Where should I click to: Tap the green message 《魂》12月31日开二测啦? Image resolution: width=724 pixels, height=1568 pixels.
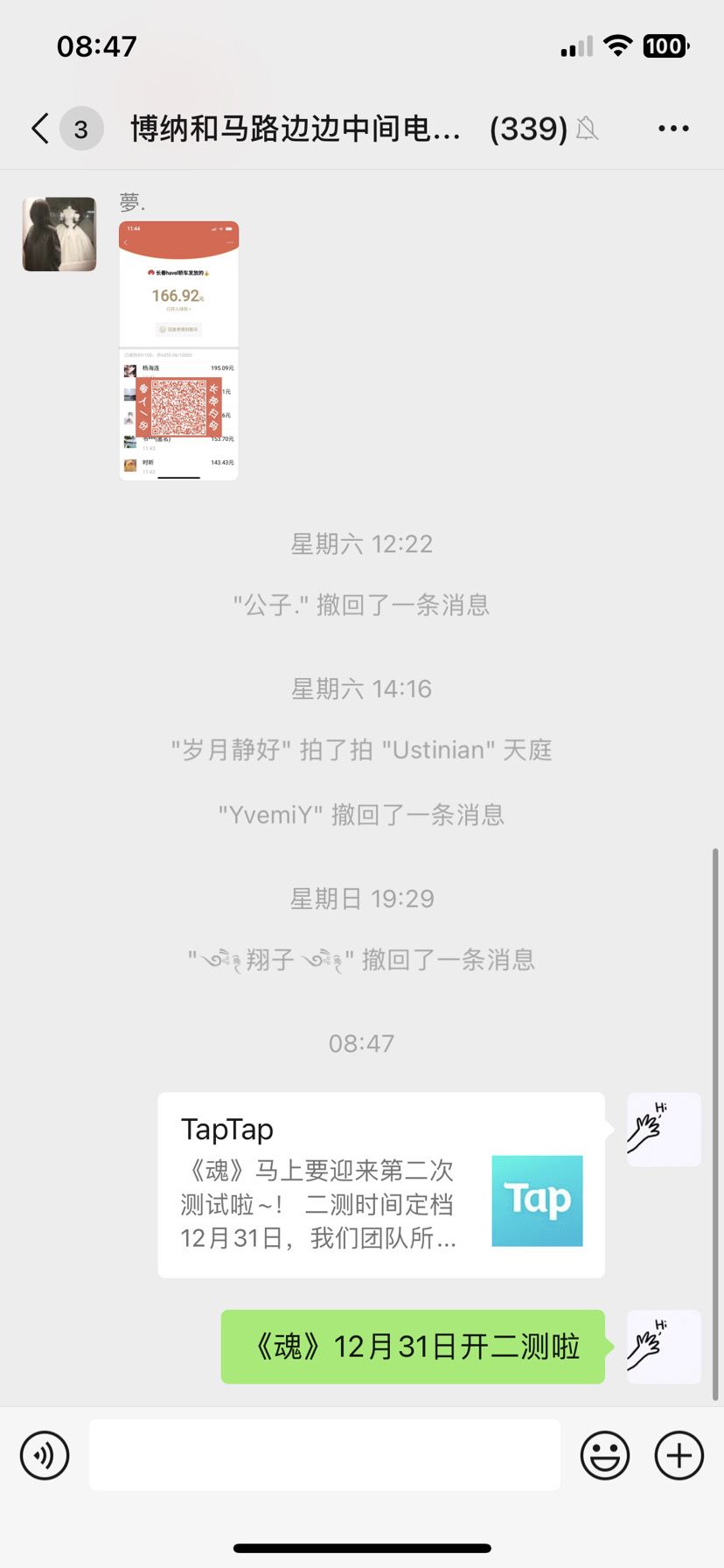pyautogui.click(x=413, y=1347)
